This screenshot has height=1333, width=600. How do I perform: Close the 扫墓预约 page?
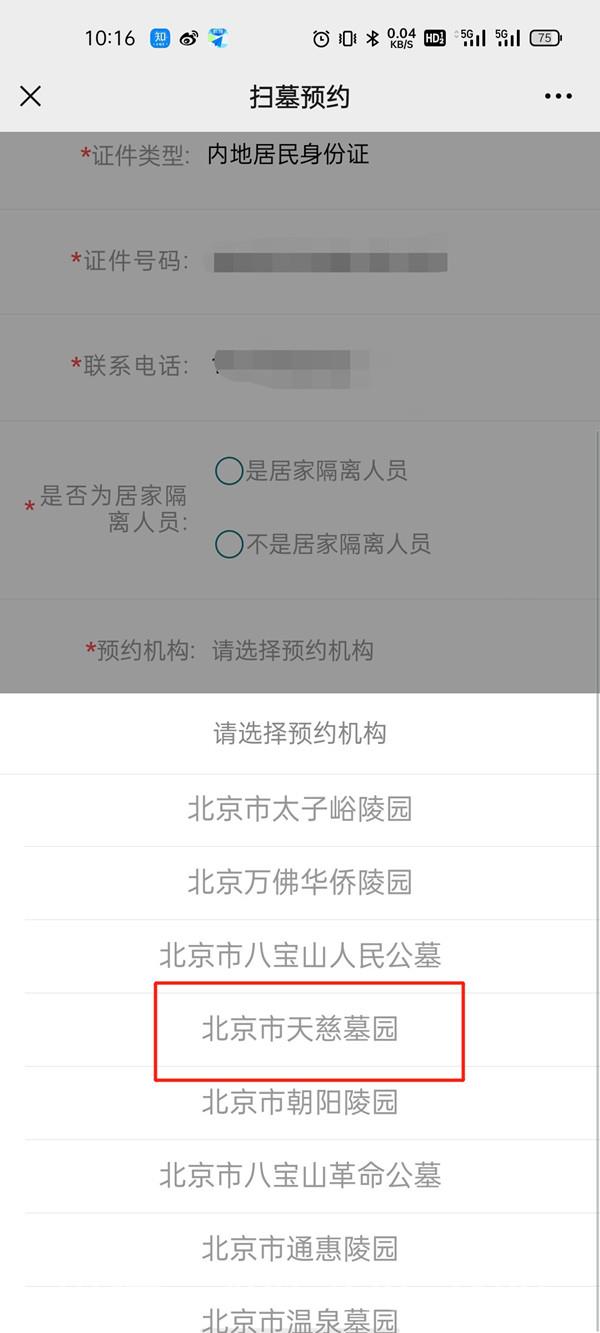(31, 96)
